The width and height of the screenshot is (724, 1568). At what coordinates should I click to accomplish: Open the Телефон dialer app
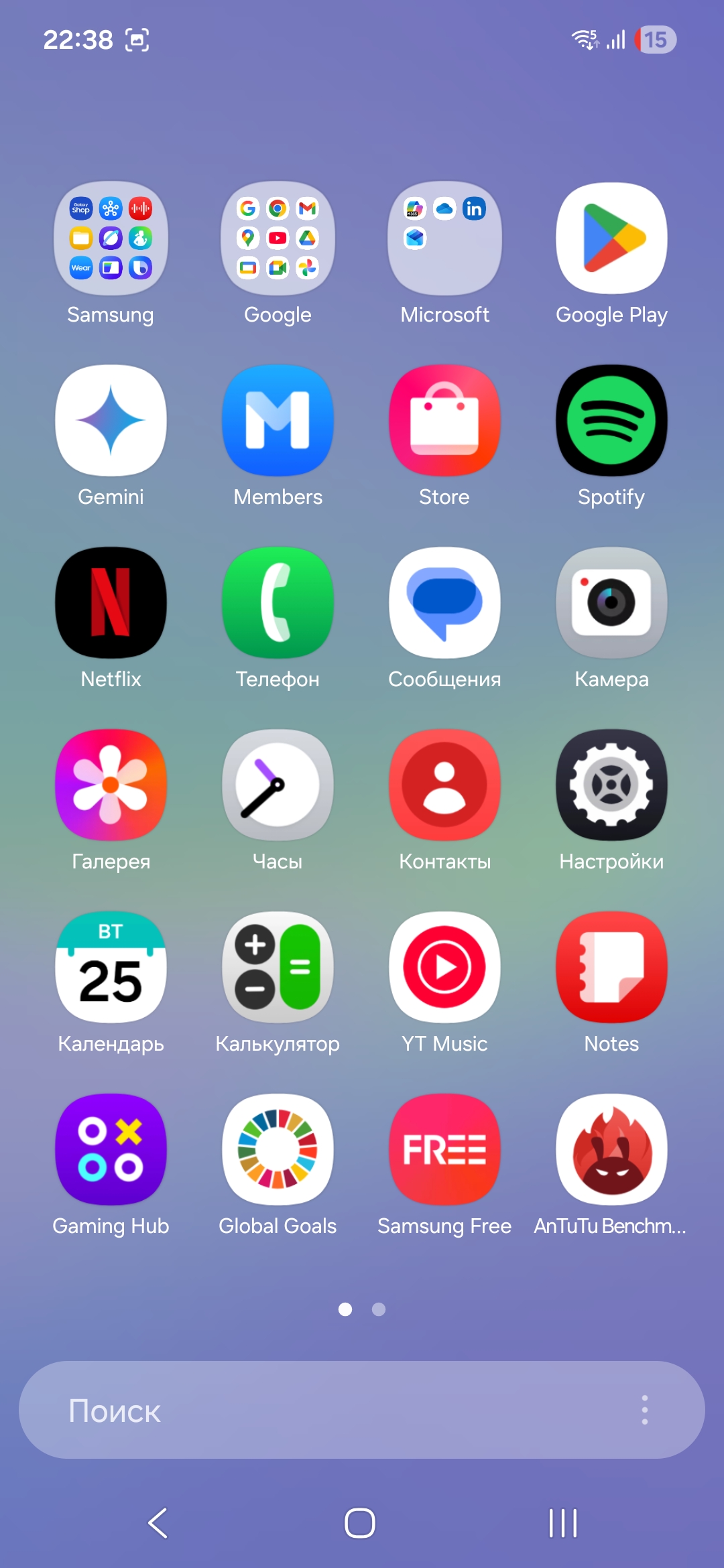(x=278, y=603)
